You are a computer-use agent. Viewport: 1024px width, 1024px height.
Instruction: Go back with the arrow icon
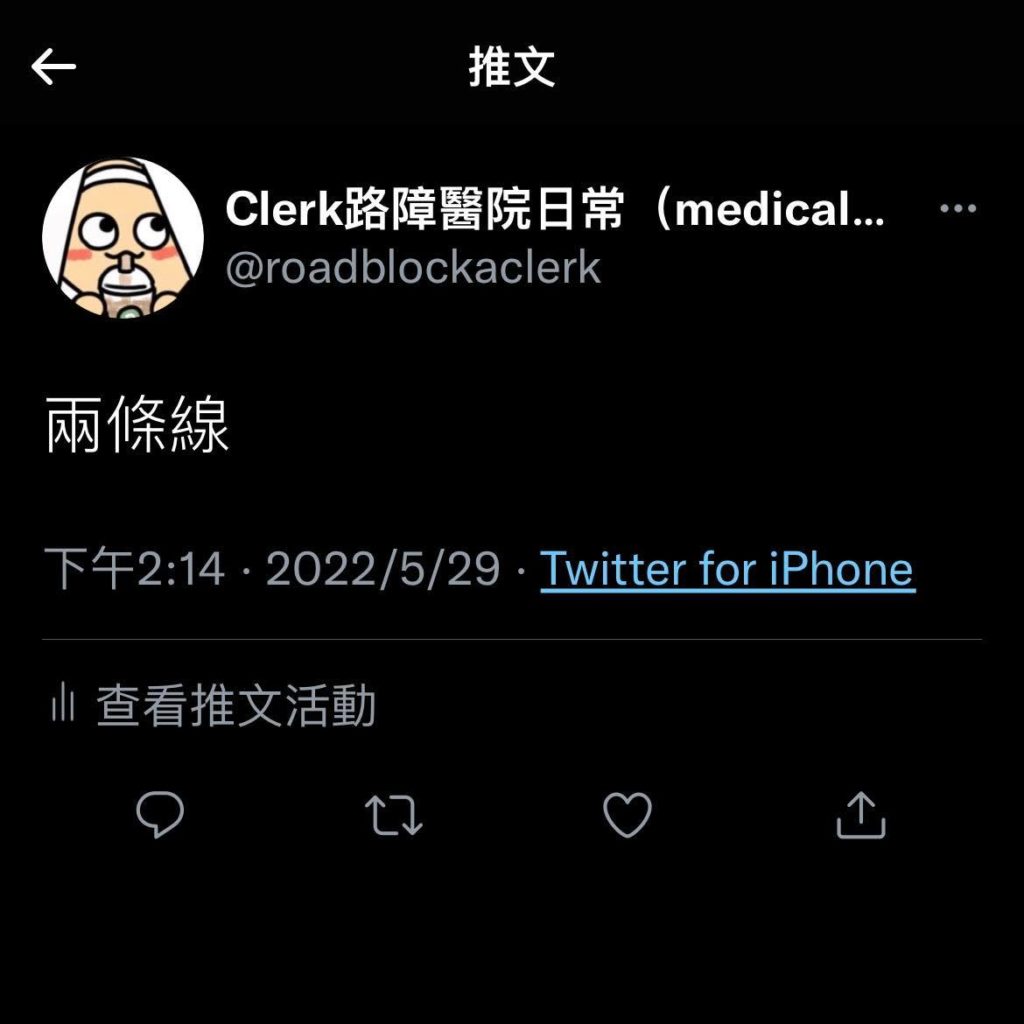53,67
